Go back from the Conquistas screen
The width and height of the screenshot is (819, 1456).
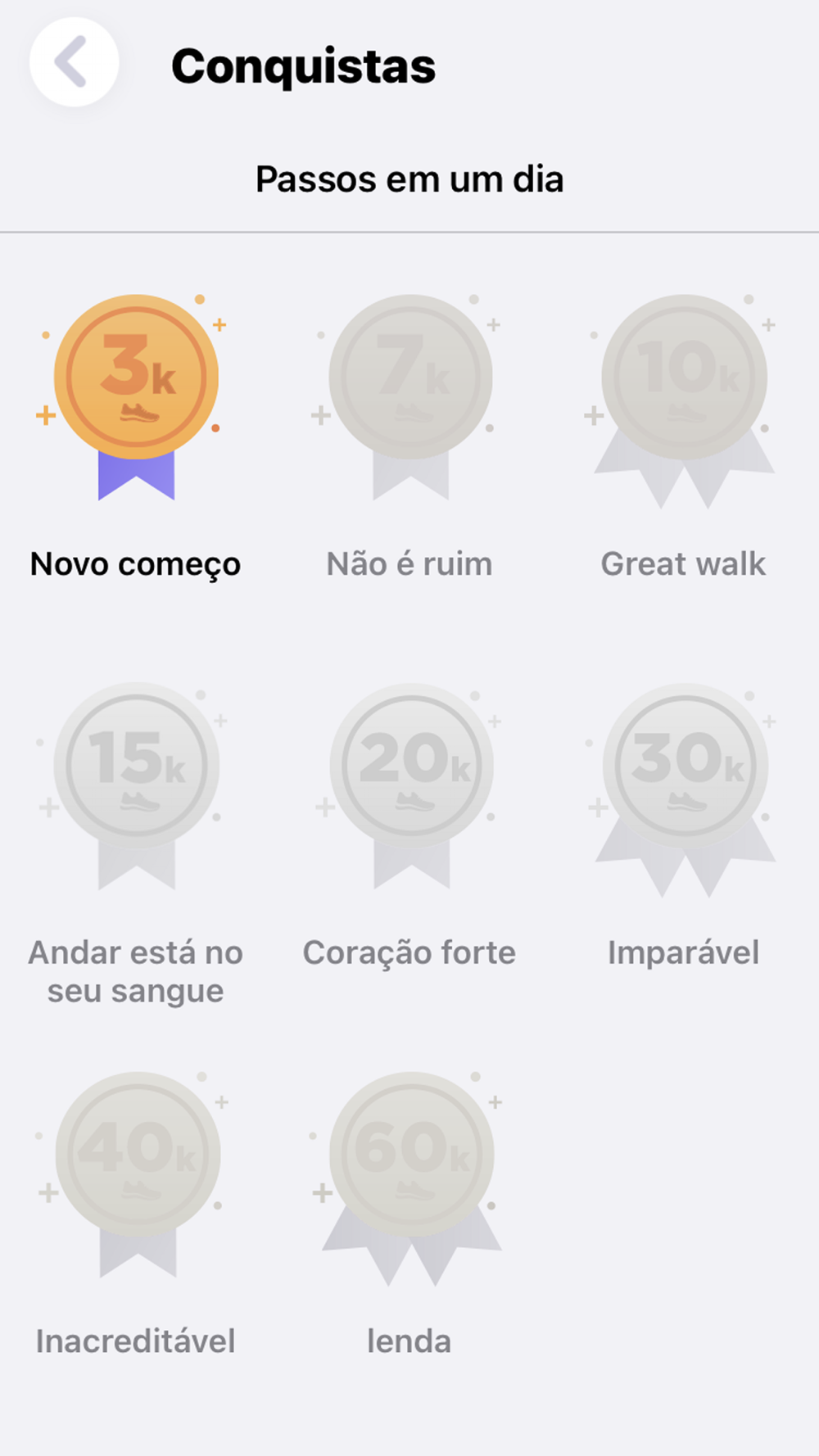74,63
